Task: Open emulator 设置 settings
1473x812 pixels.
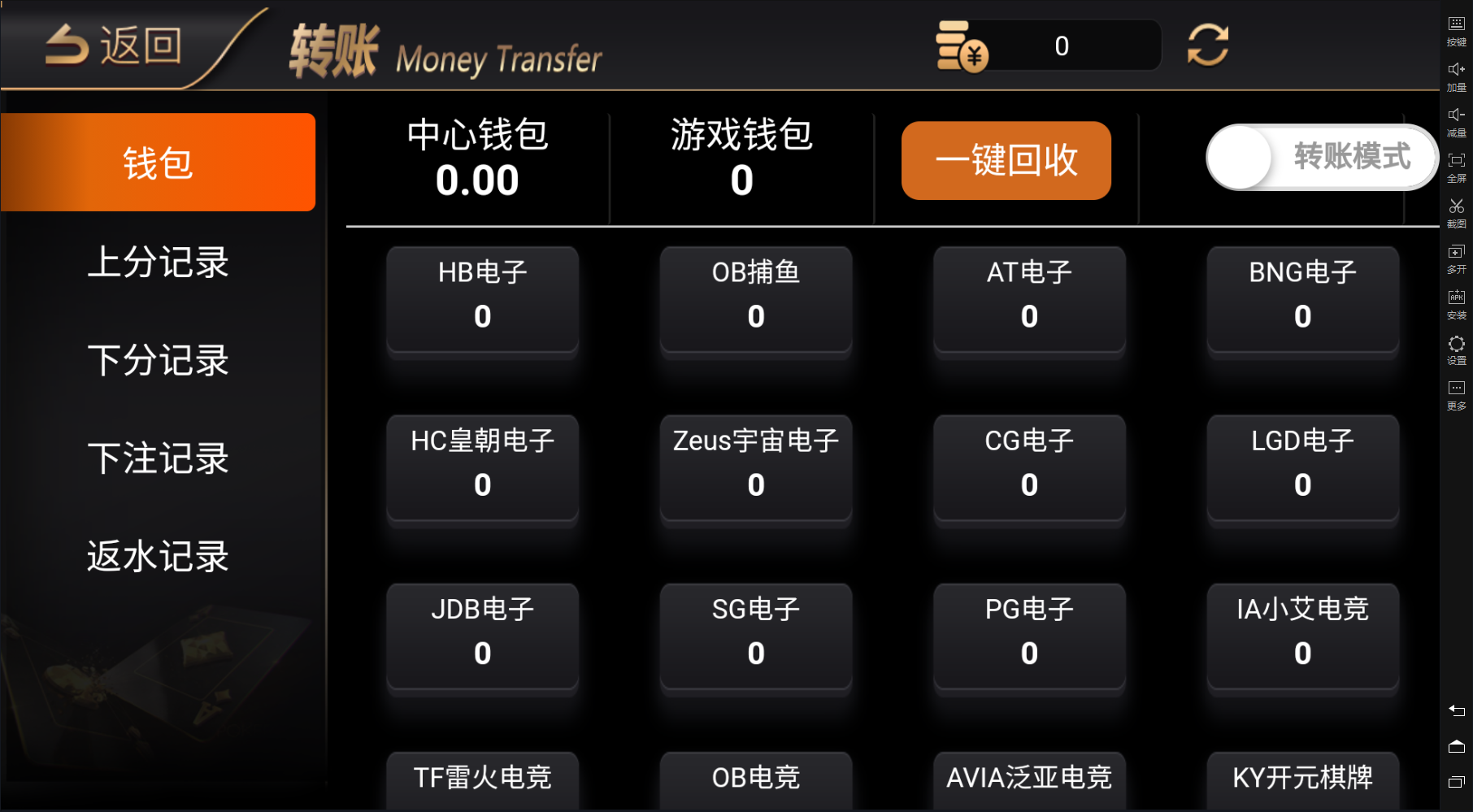Action: tap(1456, 350)
